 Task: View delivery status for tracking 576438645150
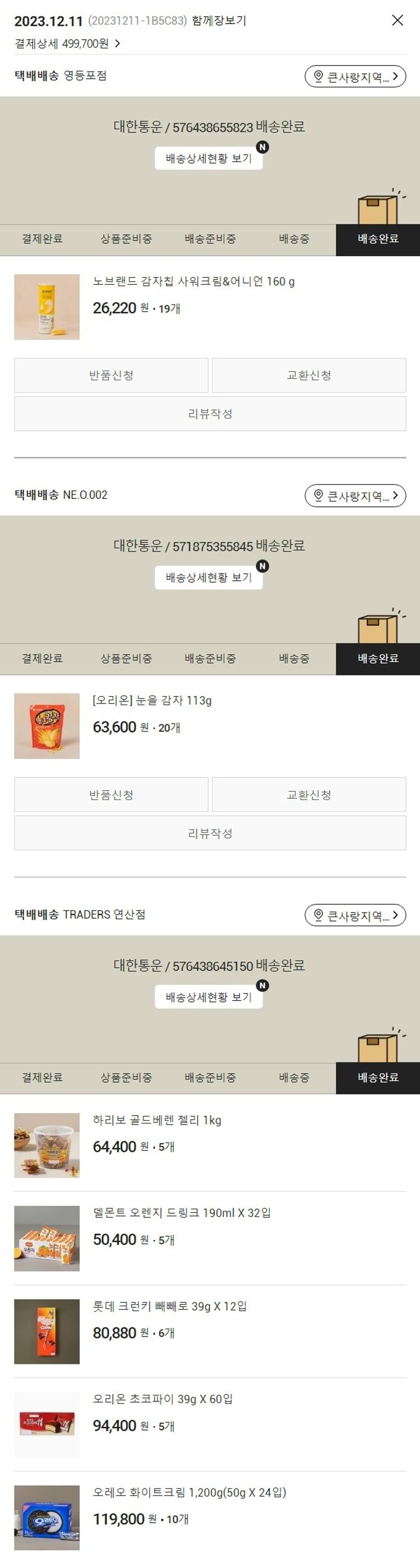tap(208, 997)
